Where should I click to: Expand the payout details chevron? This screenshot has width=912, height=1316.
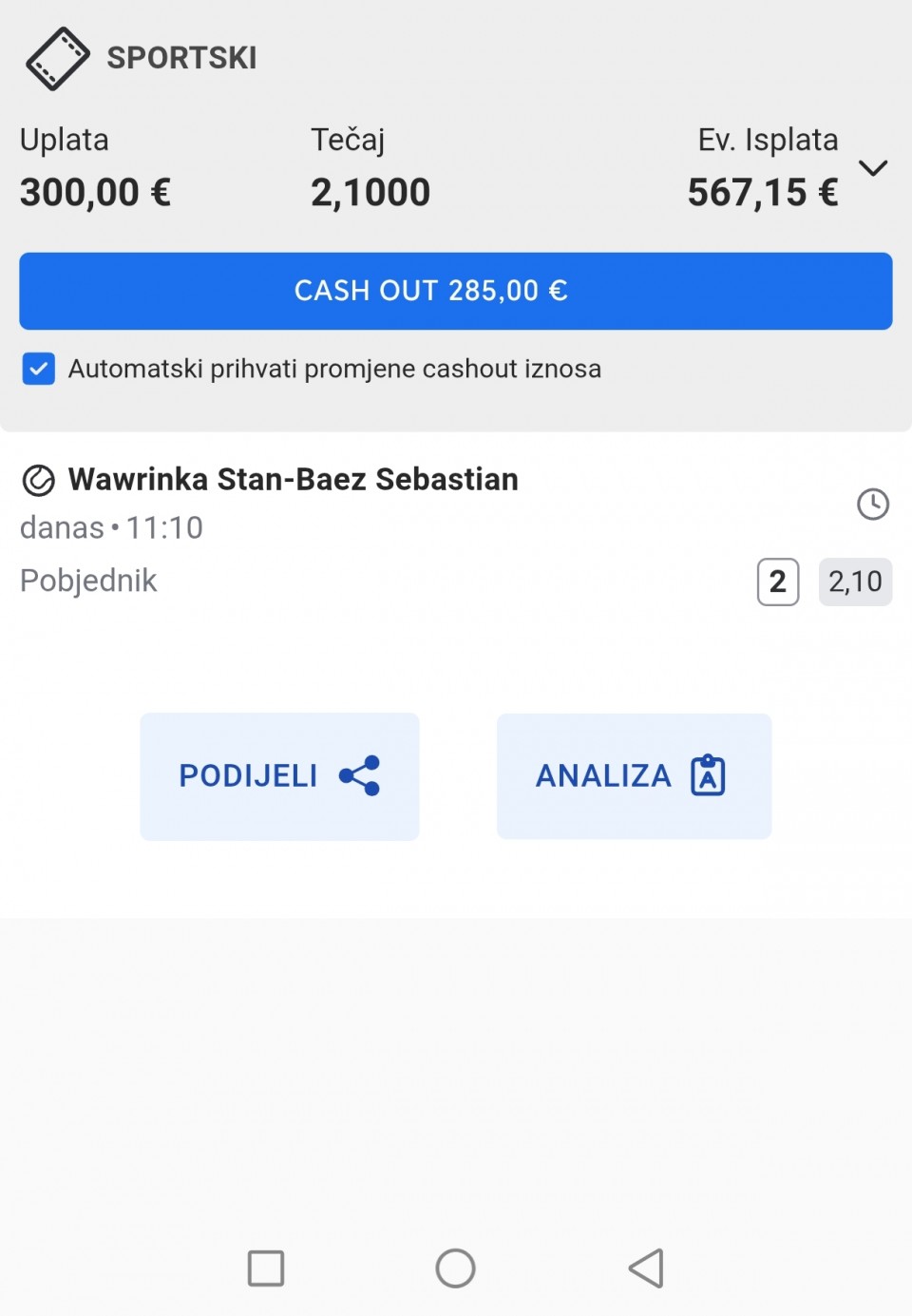pyautogui.click(x=872, y=168)
